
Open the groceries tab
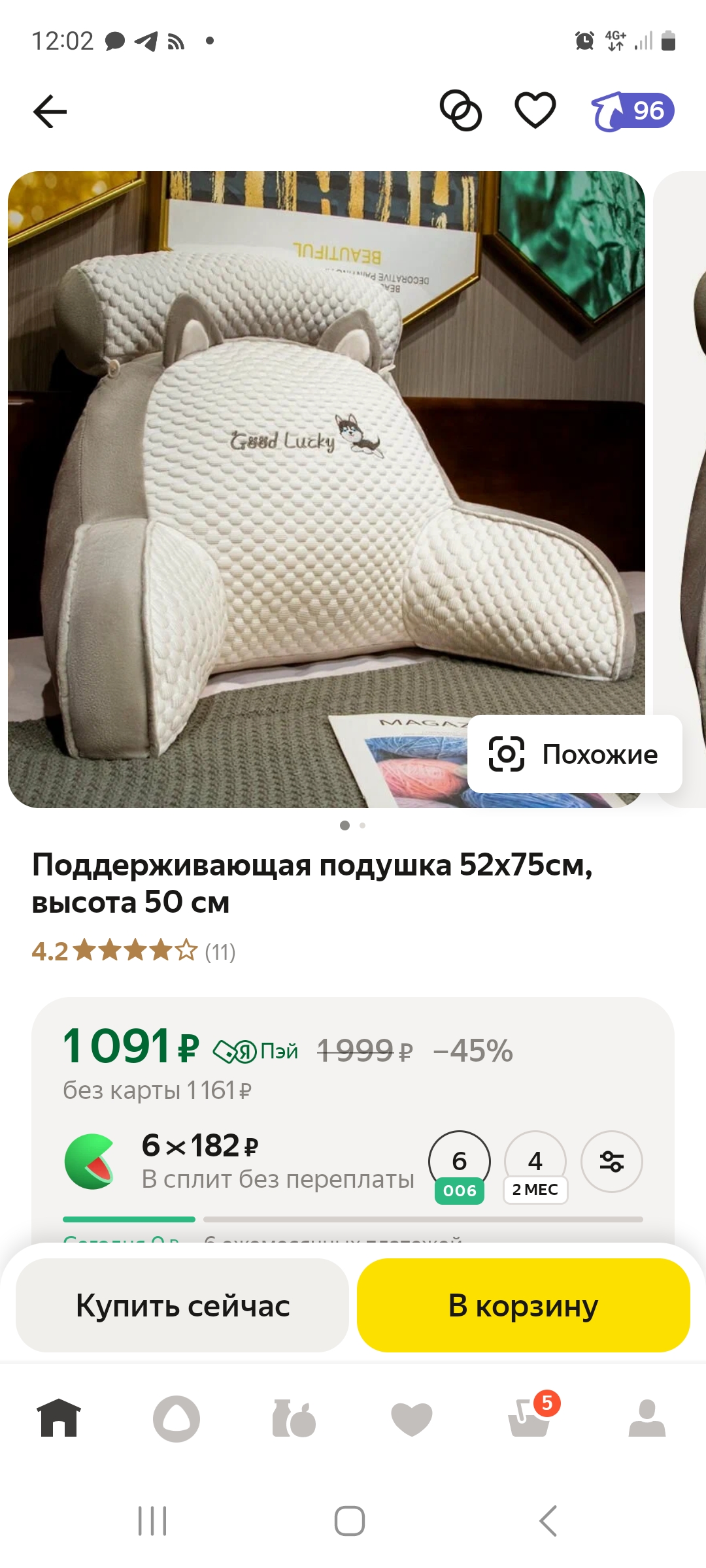click(x=294, y=1418)
